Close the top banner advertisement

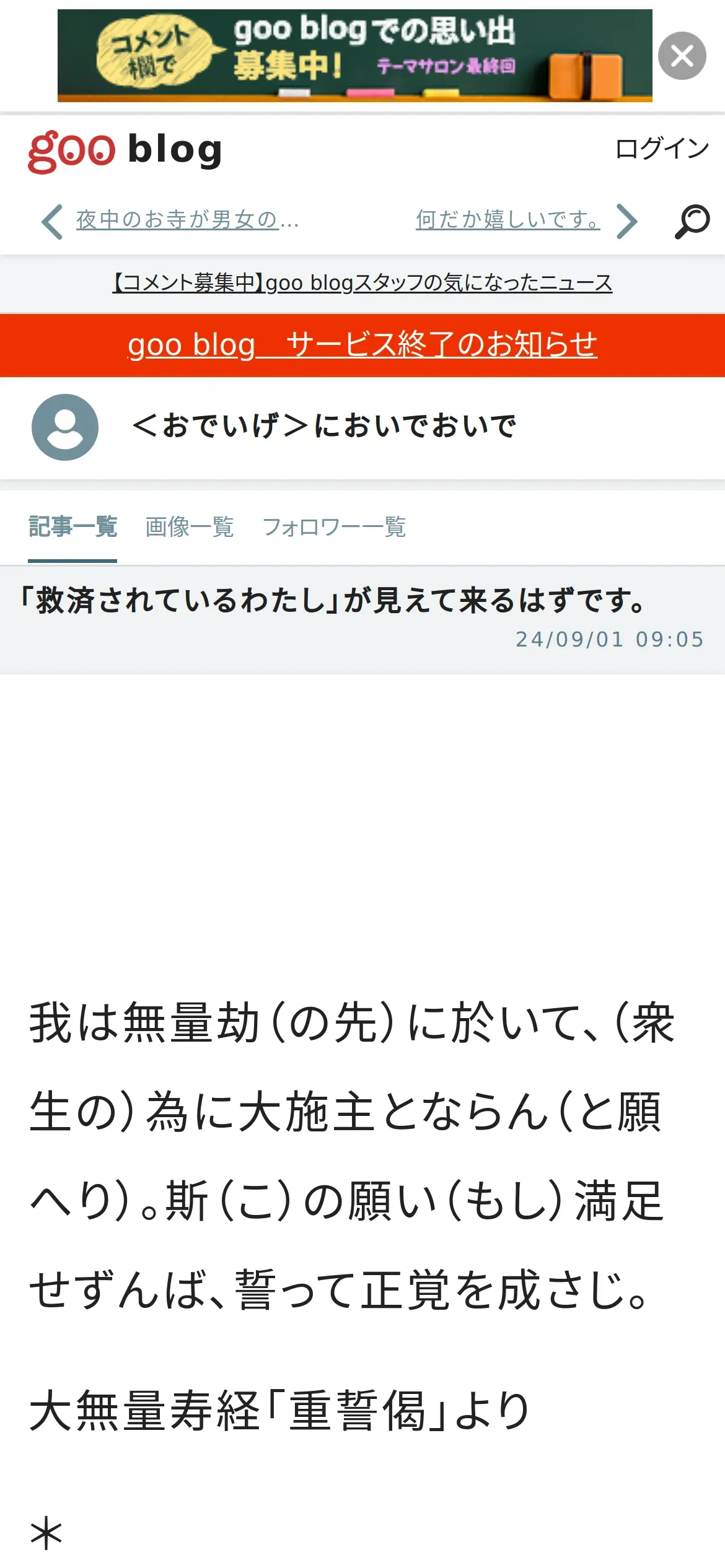point(682,56)
